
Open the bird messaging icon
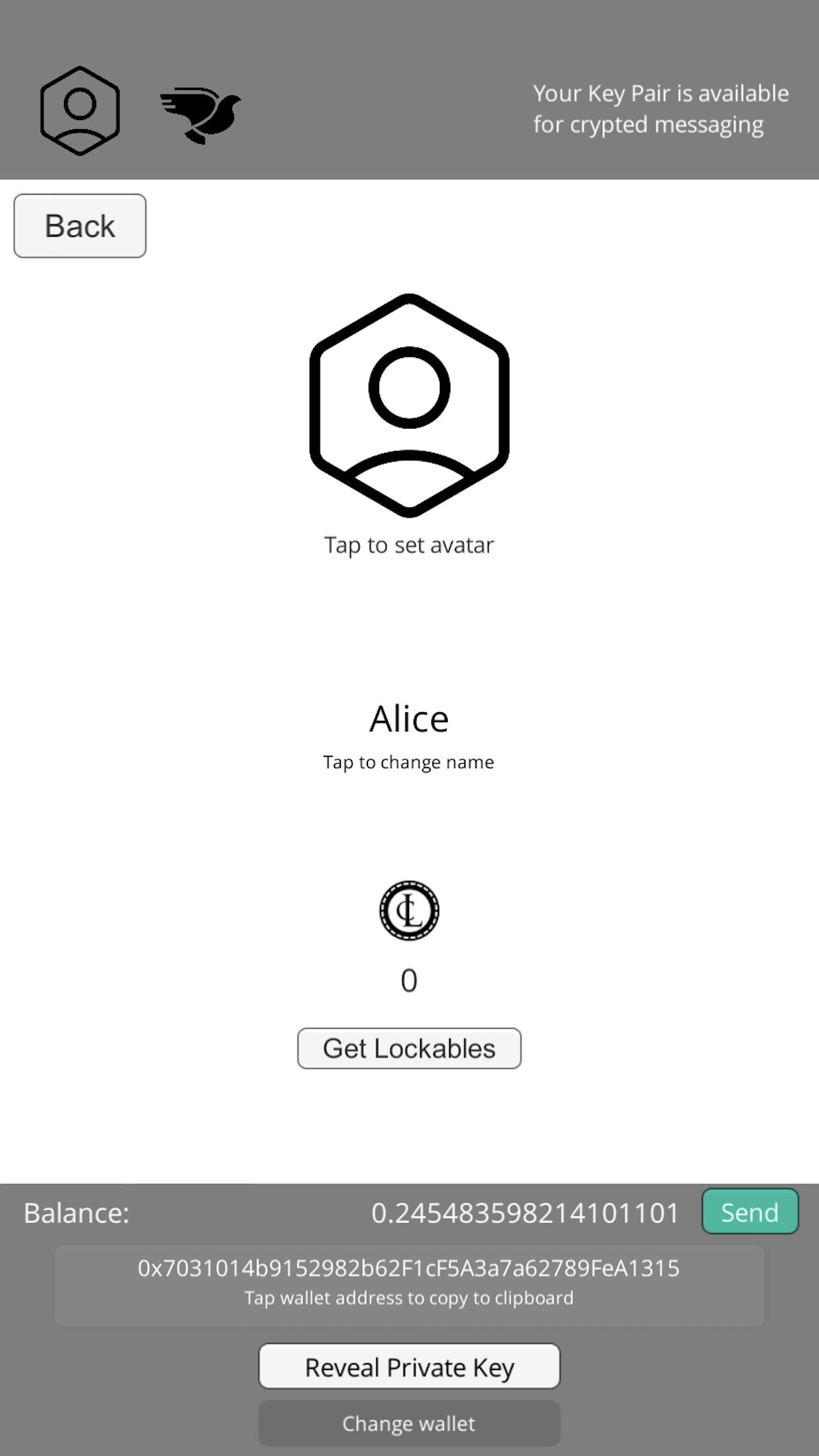[200, 114]
